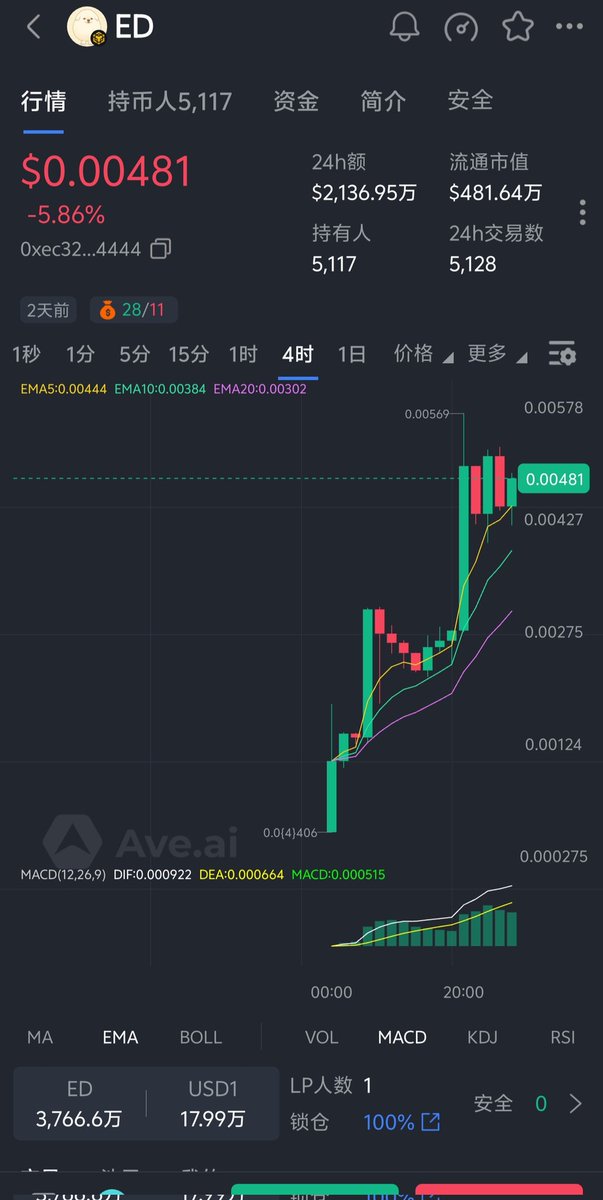The image size is (603, 1200).
Task: Expand the 价格 dropdown
Action: click(423, 354)
